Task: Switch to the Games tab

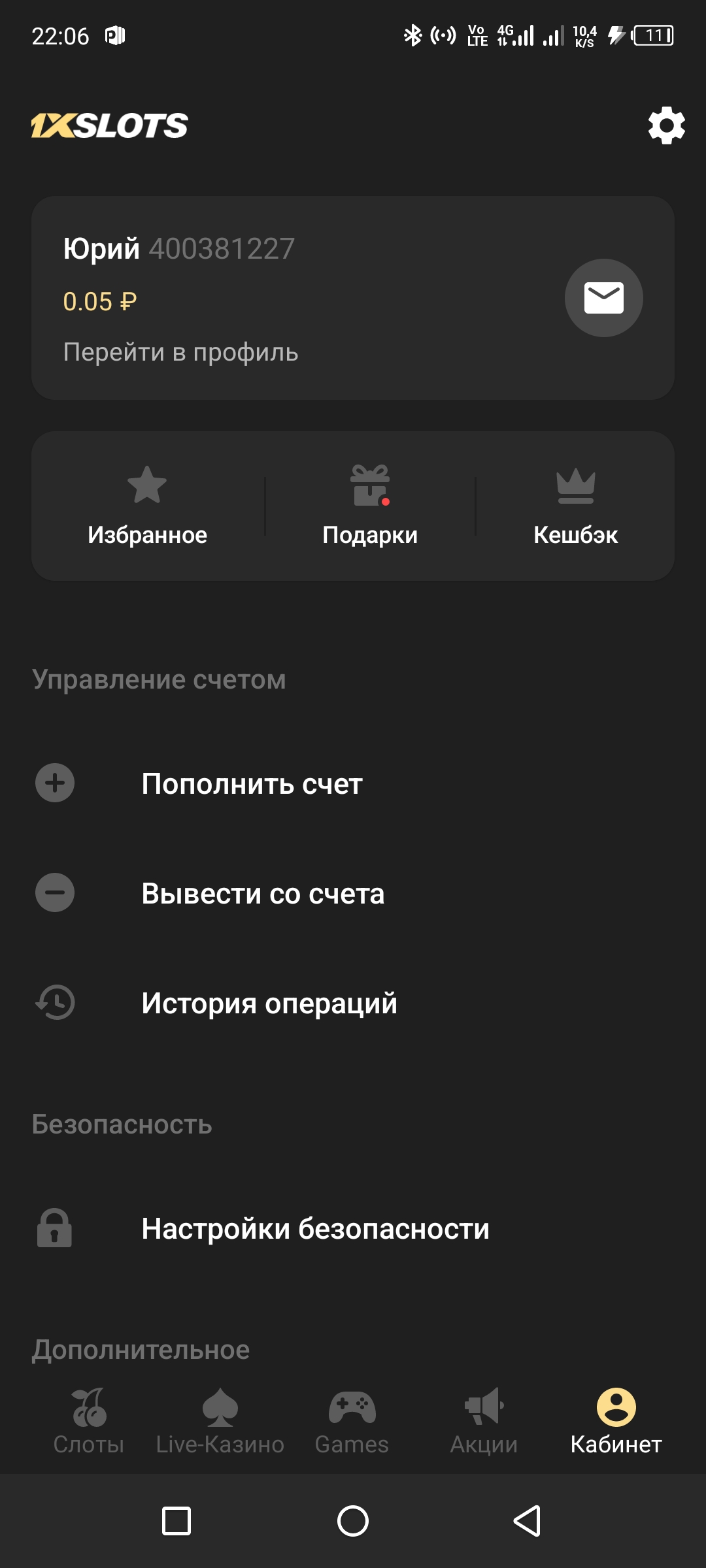Action: tap(352, 1422)
